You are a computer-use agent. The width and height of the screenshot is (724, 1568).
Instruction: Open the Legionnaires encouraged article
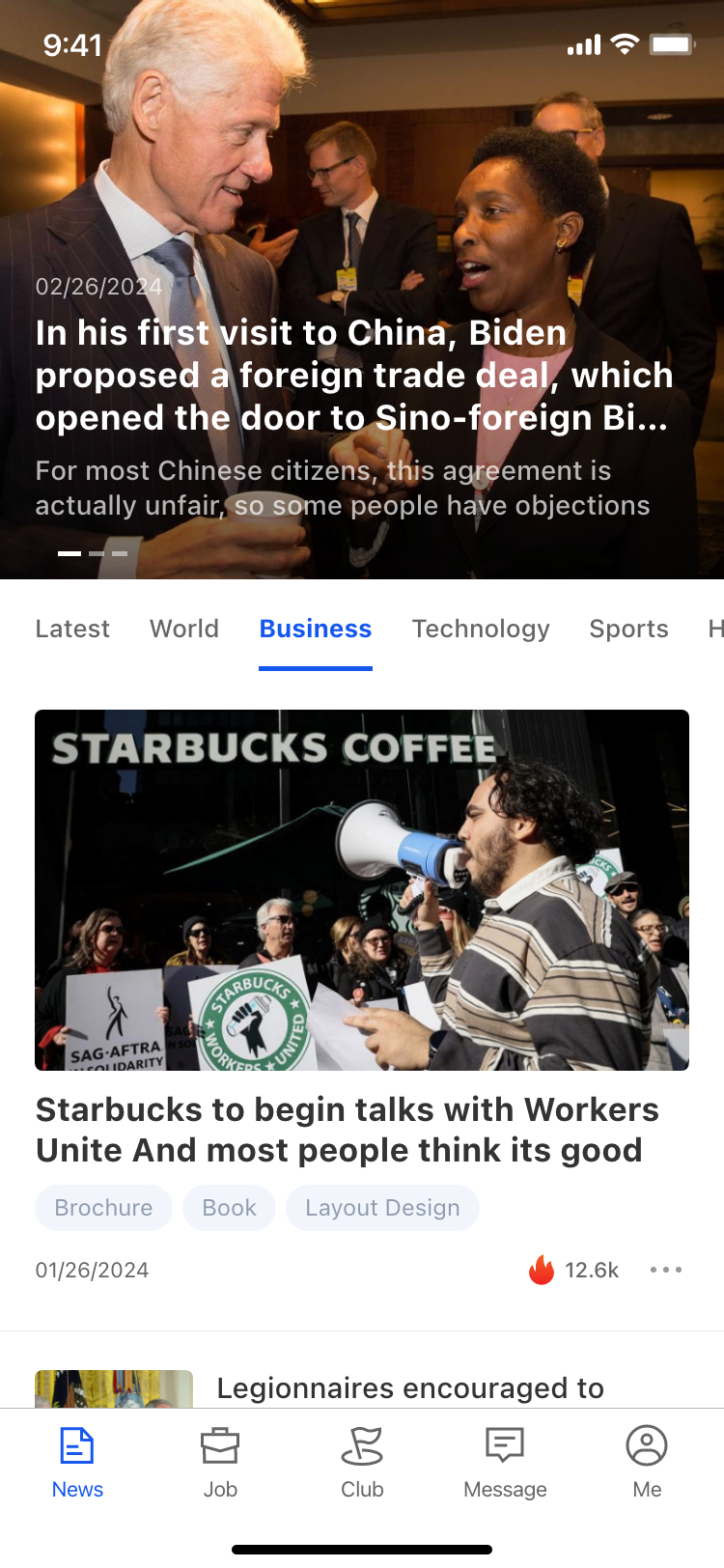[410, 1388]
